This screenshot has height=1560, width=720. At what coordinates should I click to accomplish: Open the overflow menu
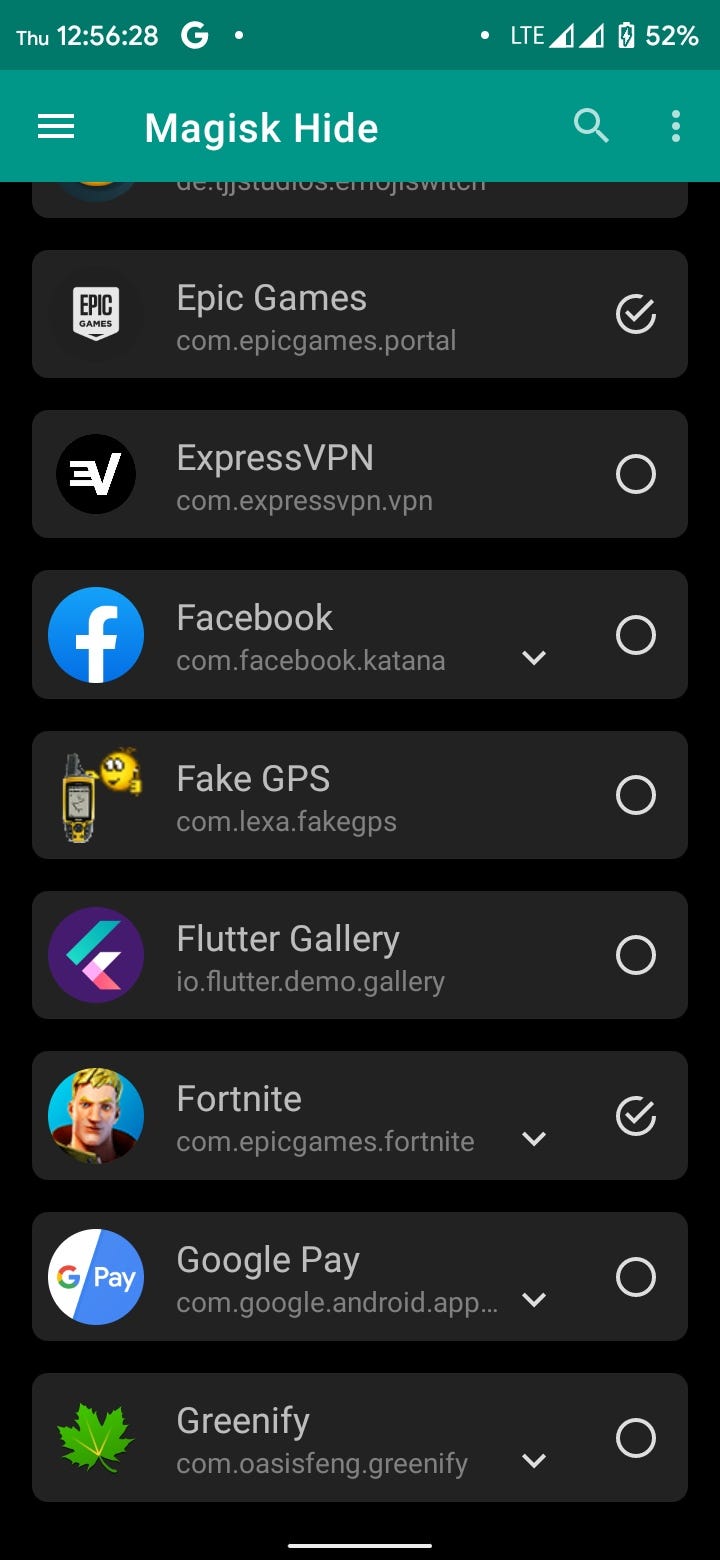click(x=676, y=127)
